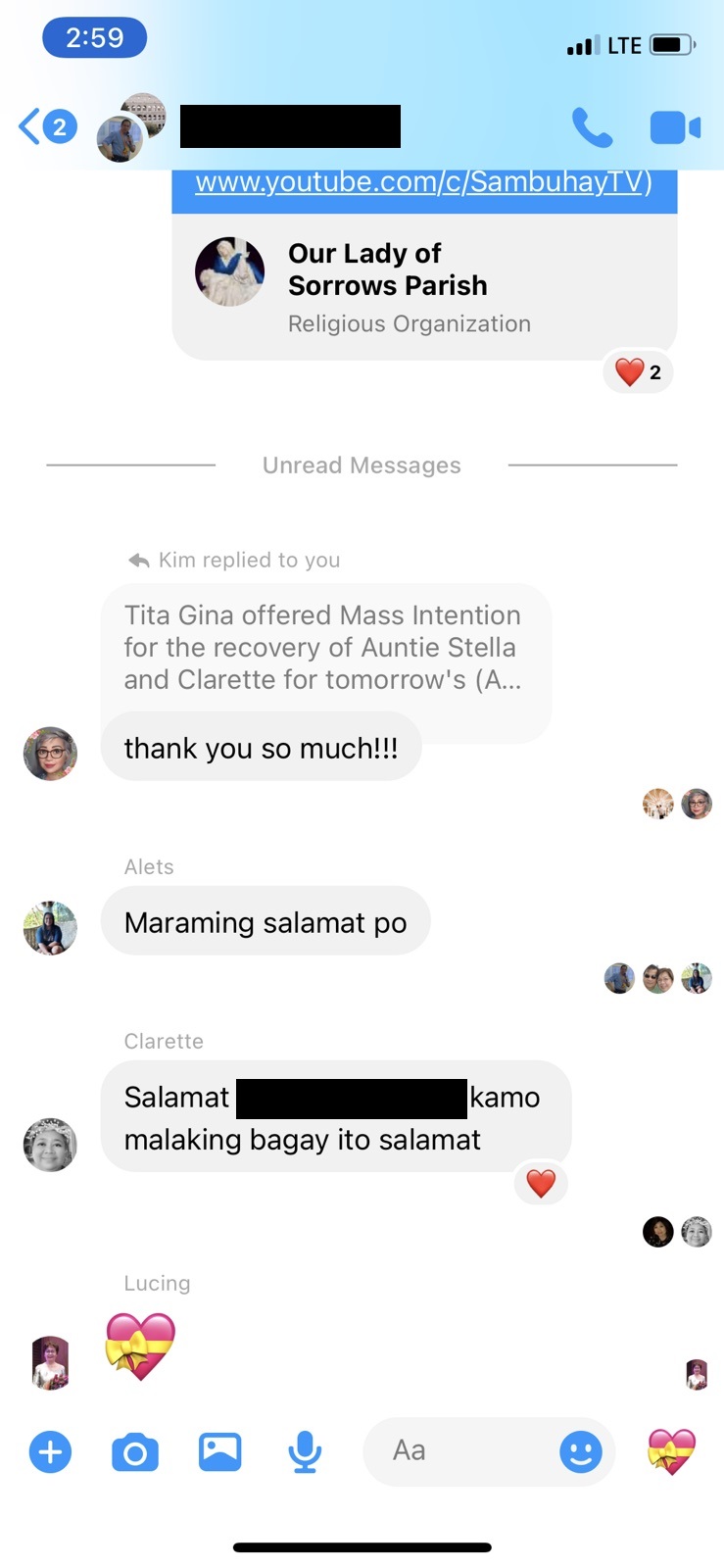Open the quoted Tita Gina message reply

(x=325, y=648)
